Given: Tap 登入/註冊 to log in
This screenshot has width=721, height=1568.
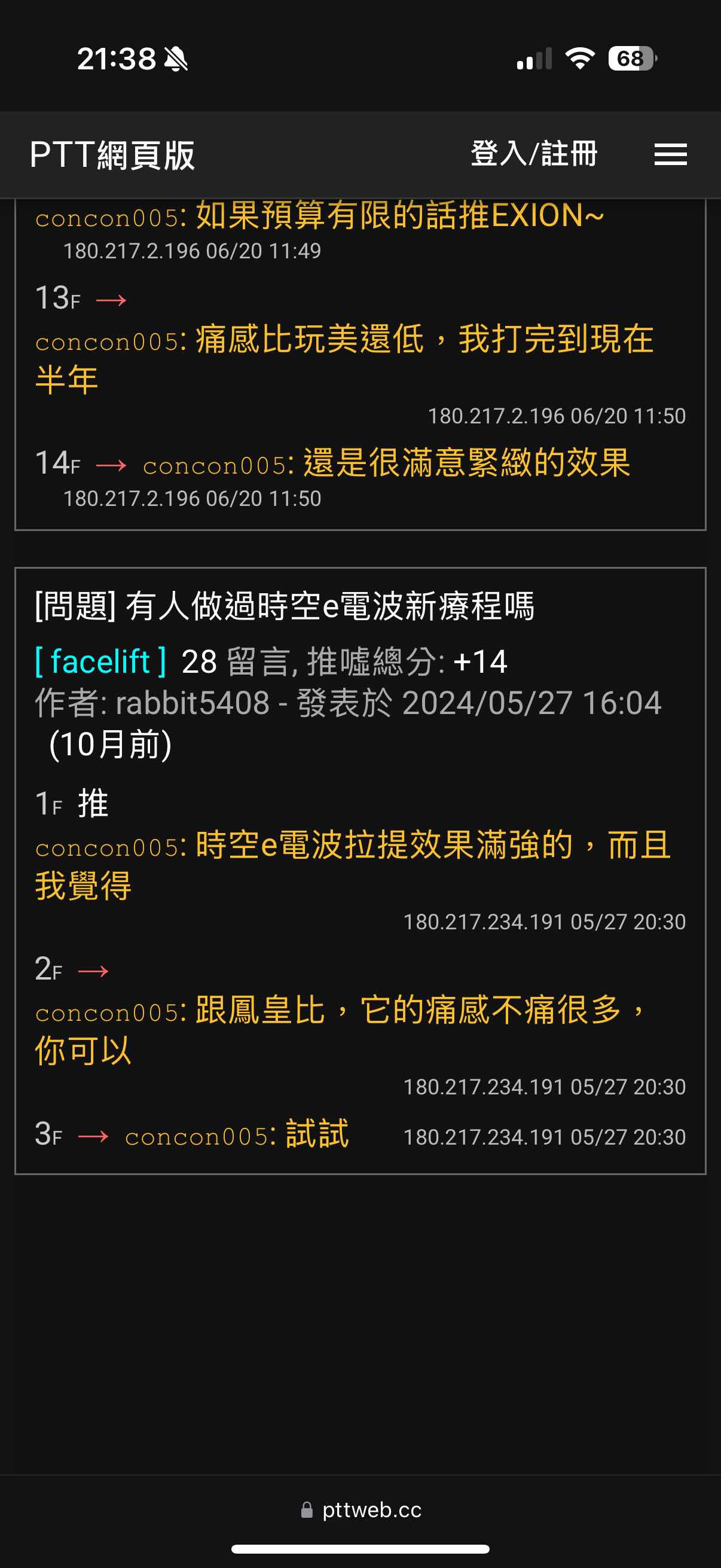Looking at the screenshot, I should click(534, 153).
